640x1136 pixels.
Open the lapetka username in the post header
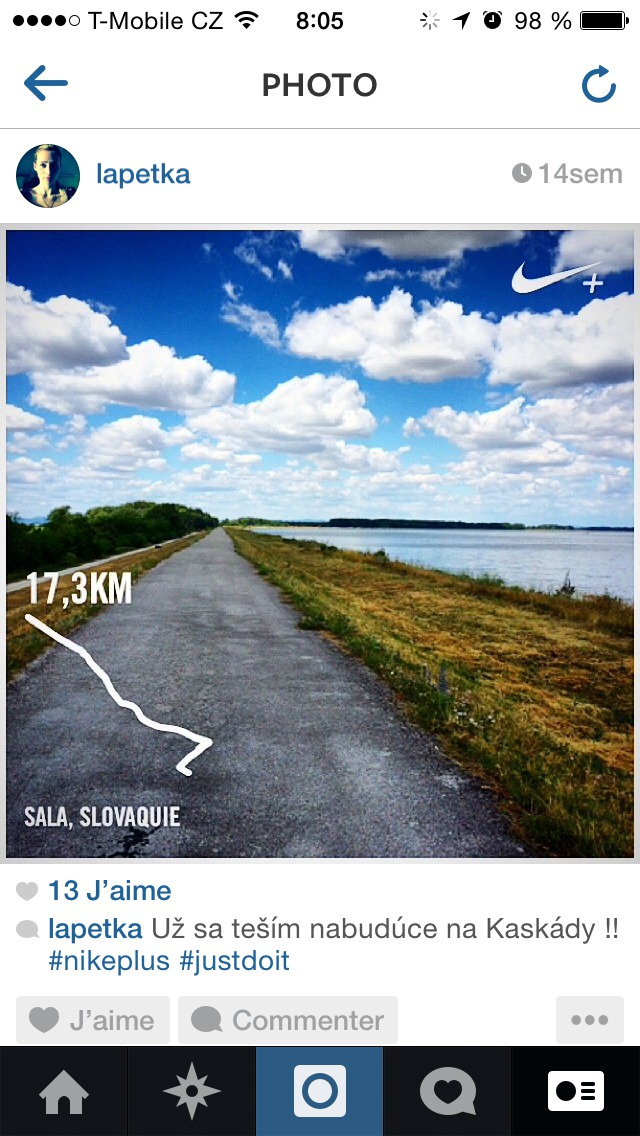click(x=143, y=174)
